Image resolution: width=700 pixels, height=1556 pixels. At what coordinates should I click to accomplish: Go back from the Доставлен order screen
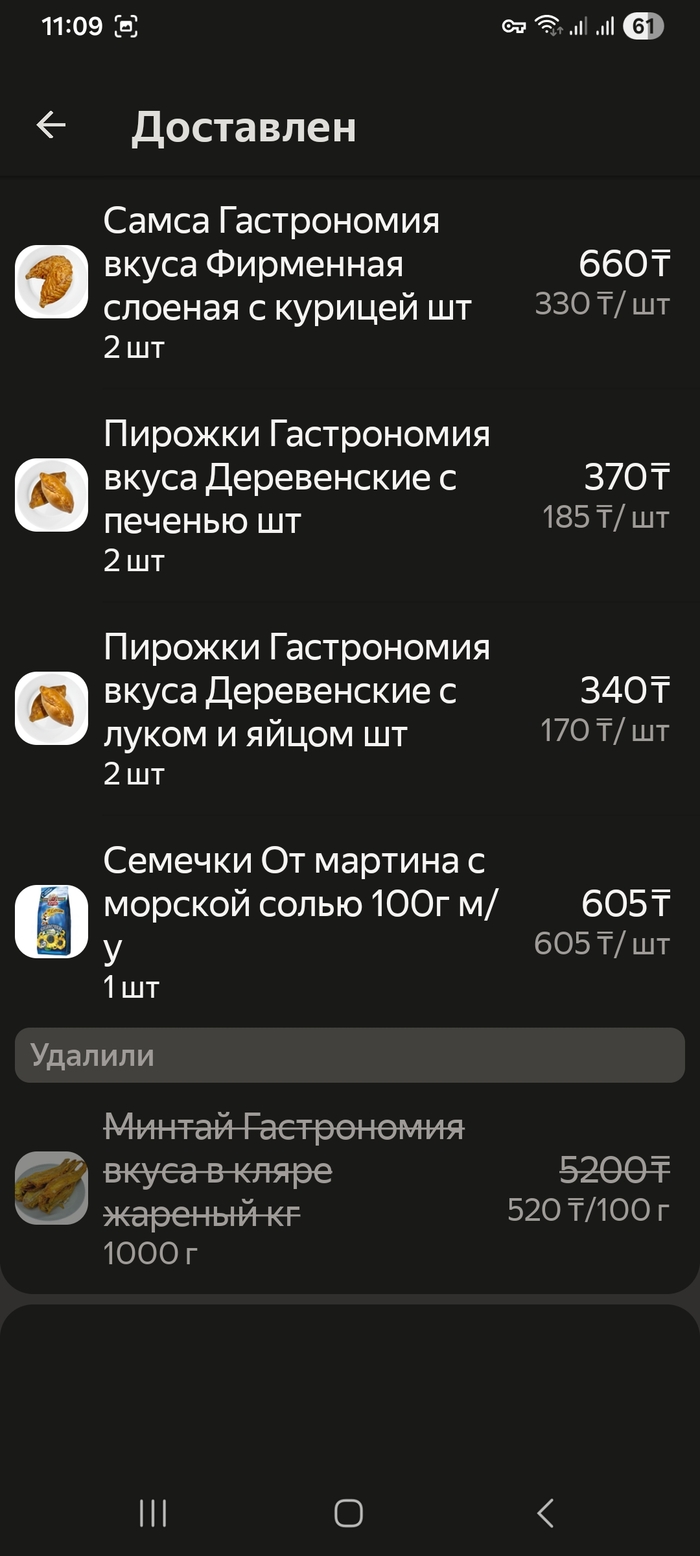coord(51,125)
